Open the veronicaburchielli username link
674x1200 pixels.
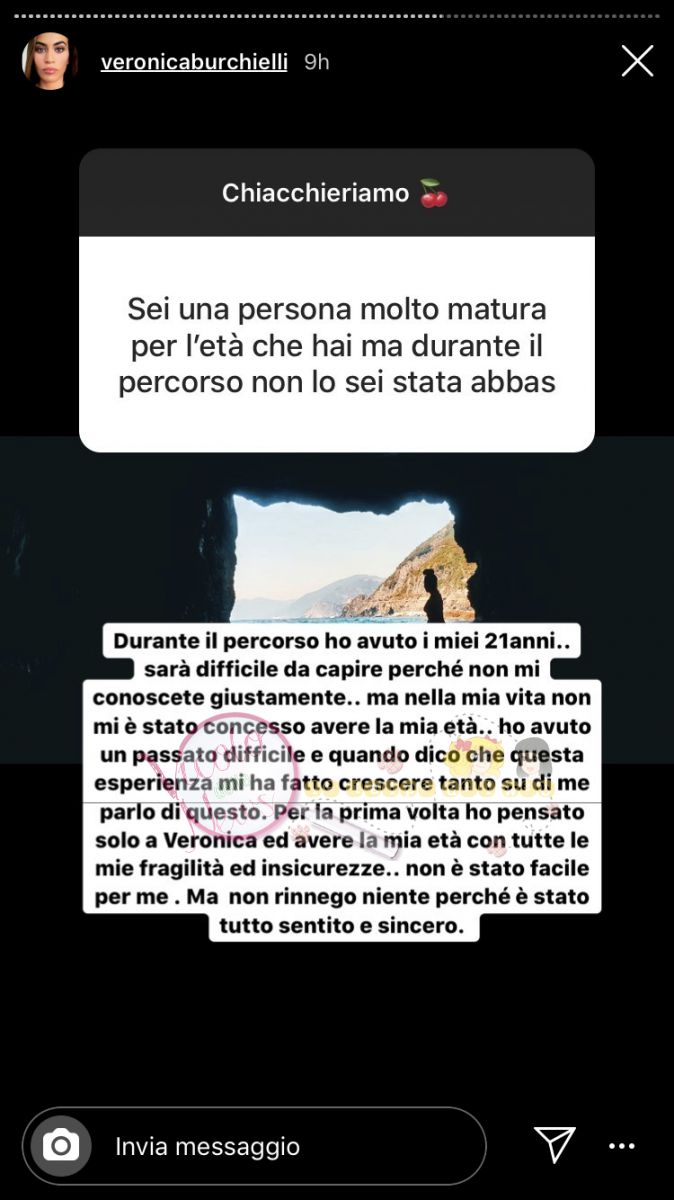click(194, 62)
